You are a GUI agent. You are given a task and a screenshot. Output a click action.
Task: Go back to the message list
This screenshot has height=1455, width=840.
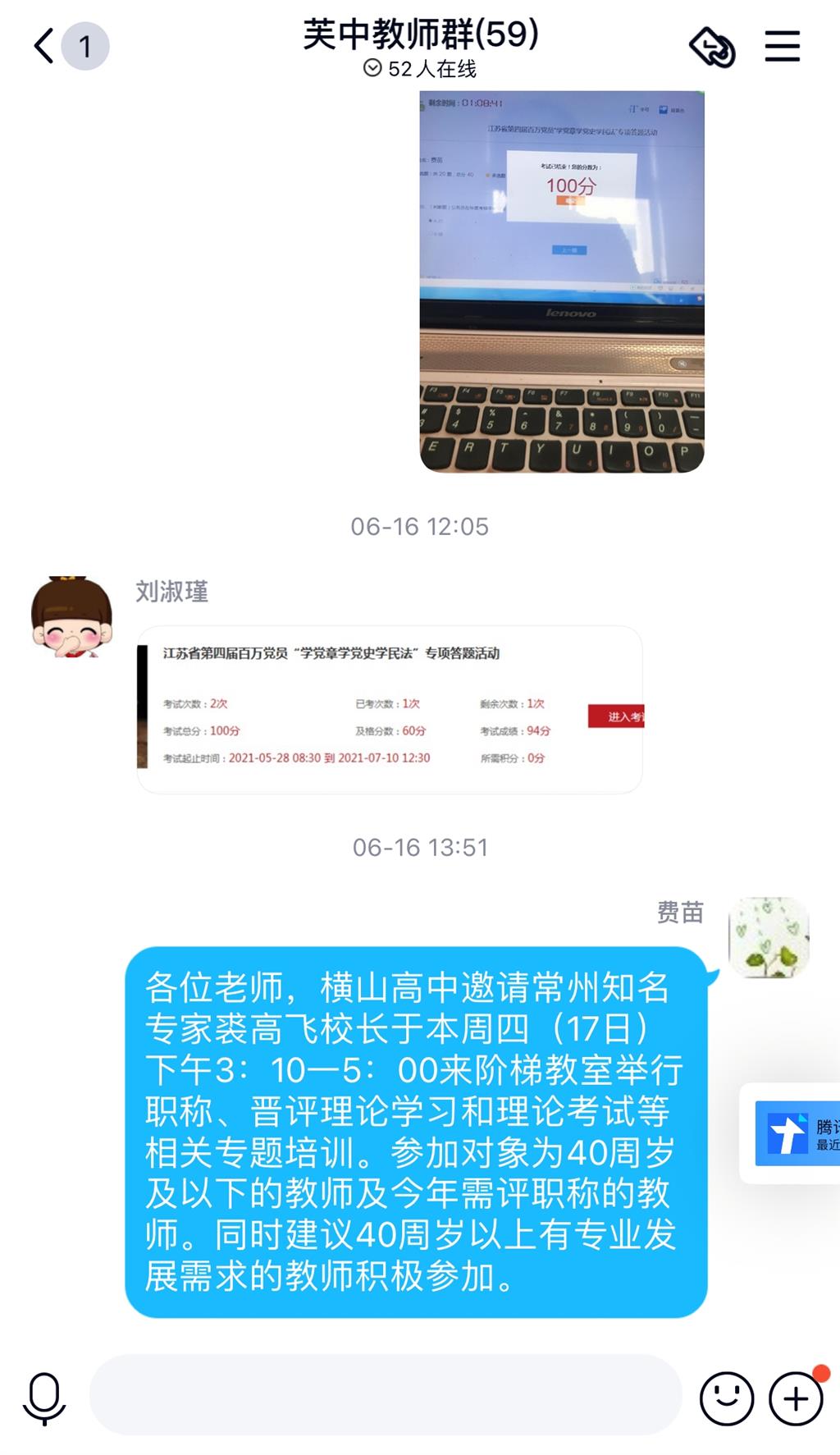click(x=45, y=46)
